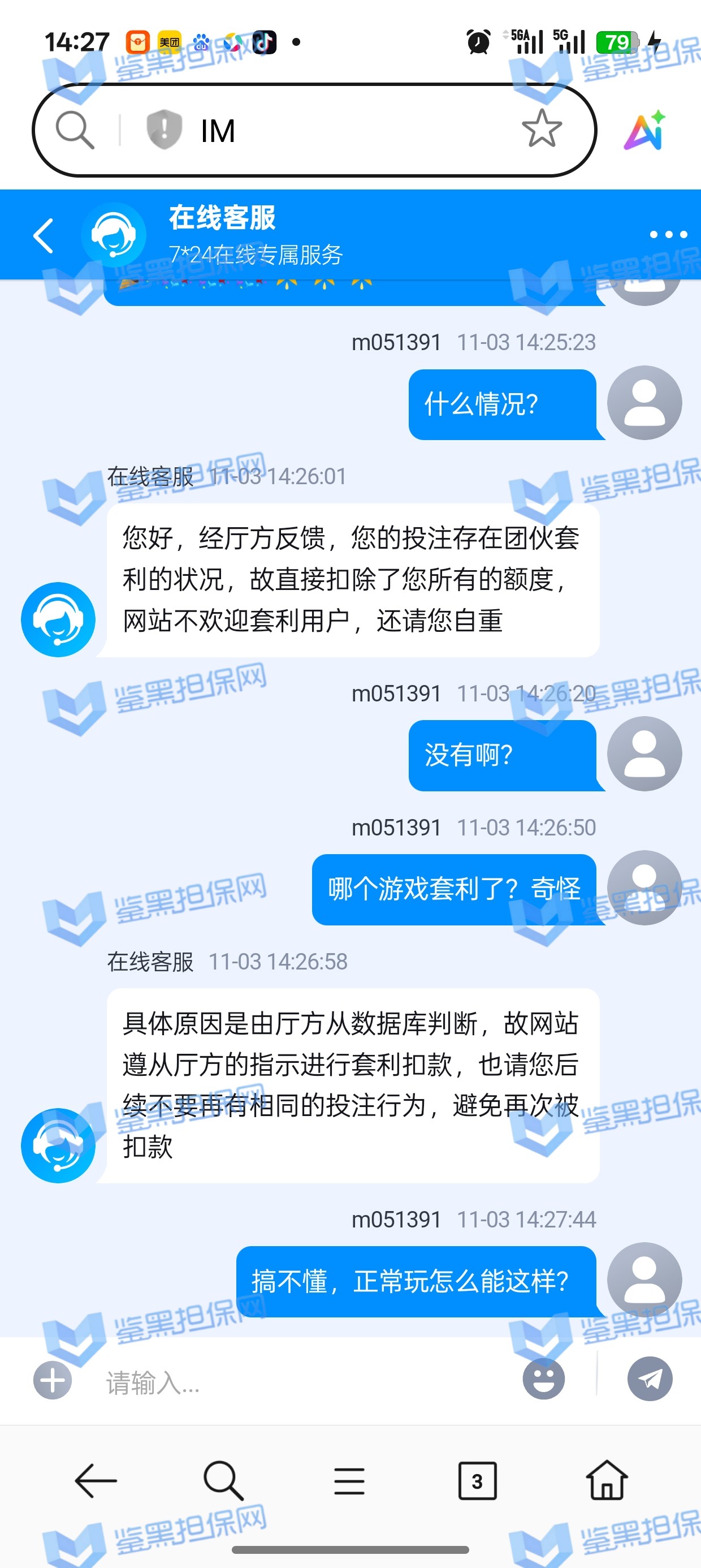Open browser search from bottom toolbar
The height and width of the screenshot is (1568, 701).
click(x=223, y=1480)
